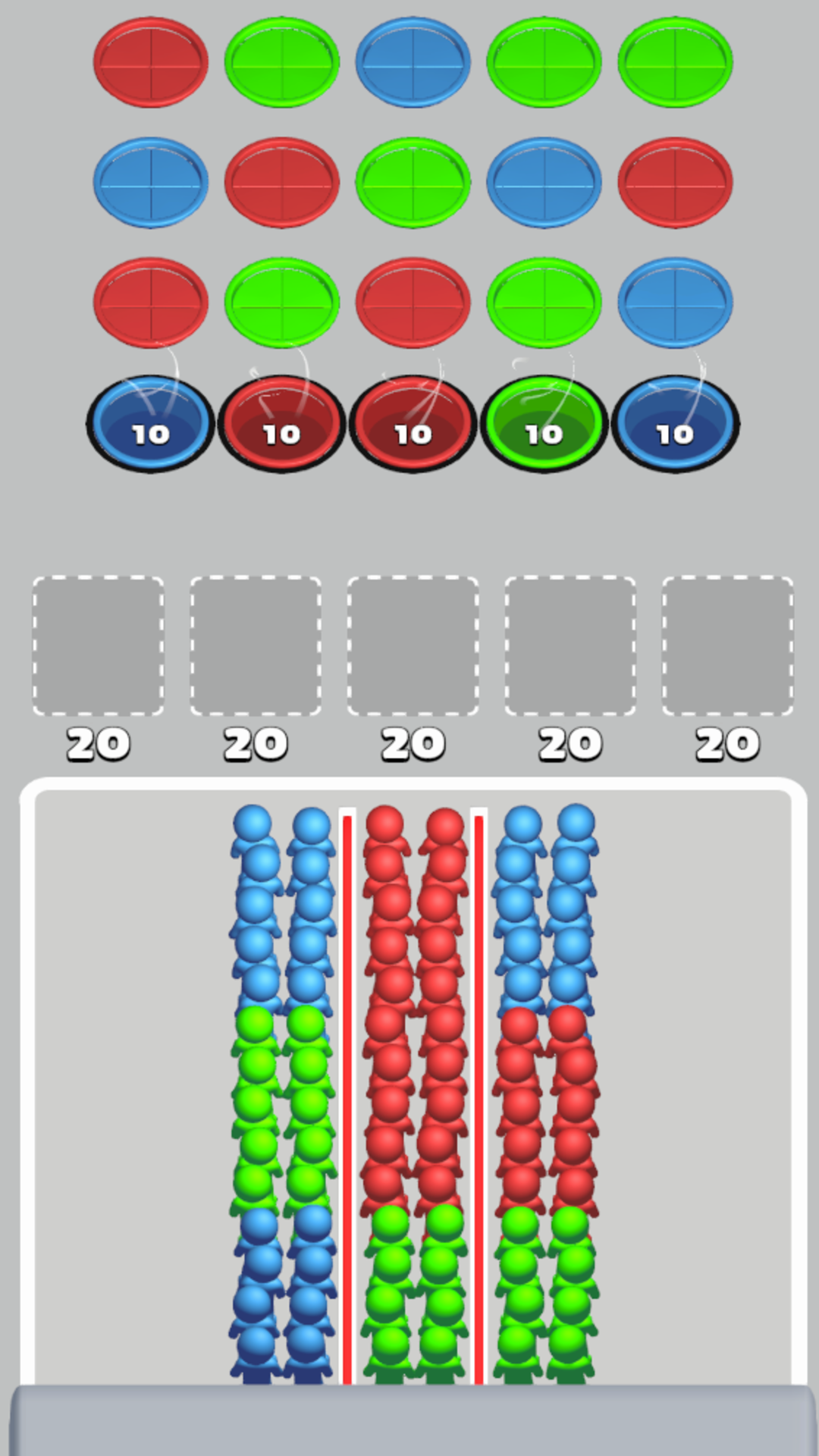Tap the blue-red-green crowd column

tap(546, 1092)
